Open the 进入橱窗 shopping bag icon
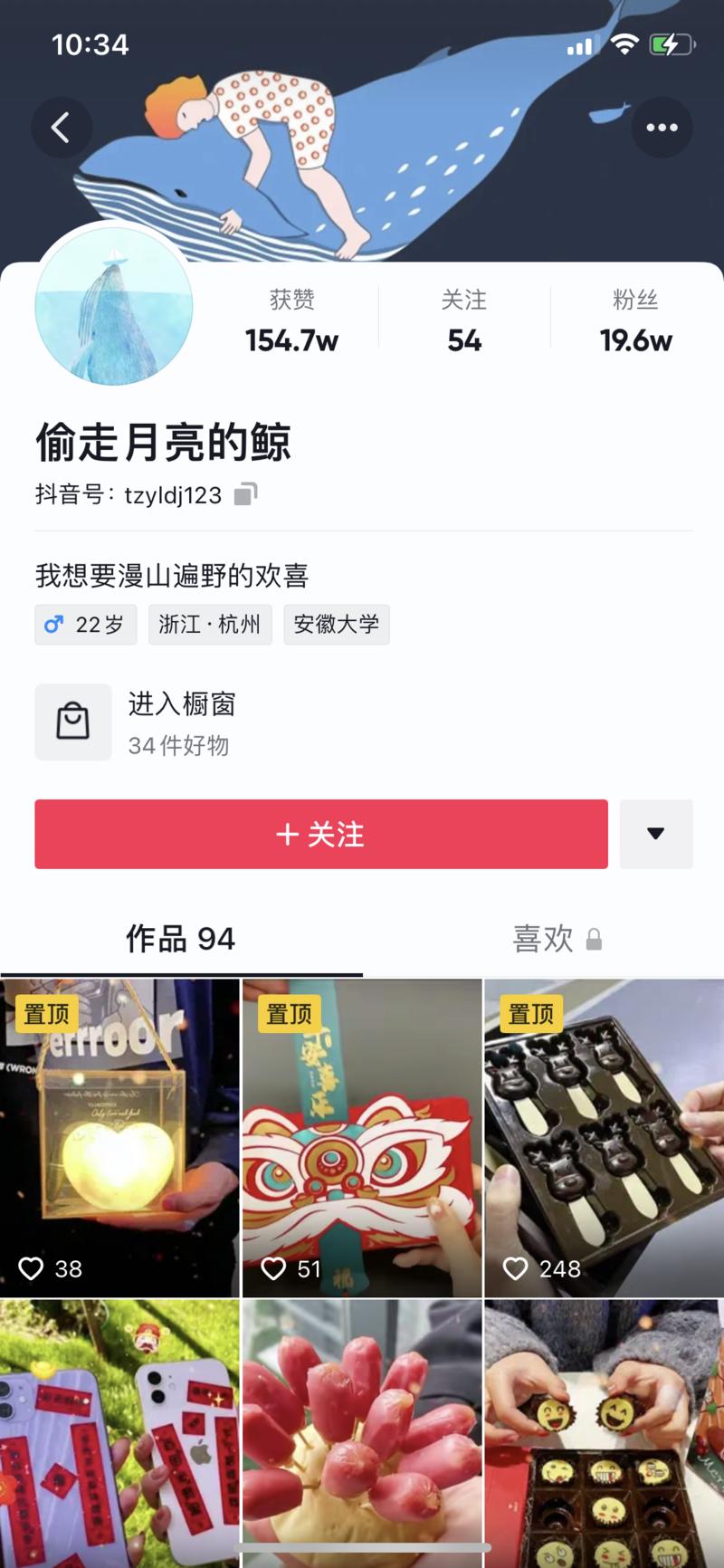The height and width of the screenshot is (1568, 724). coord(72,722)
